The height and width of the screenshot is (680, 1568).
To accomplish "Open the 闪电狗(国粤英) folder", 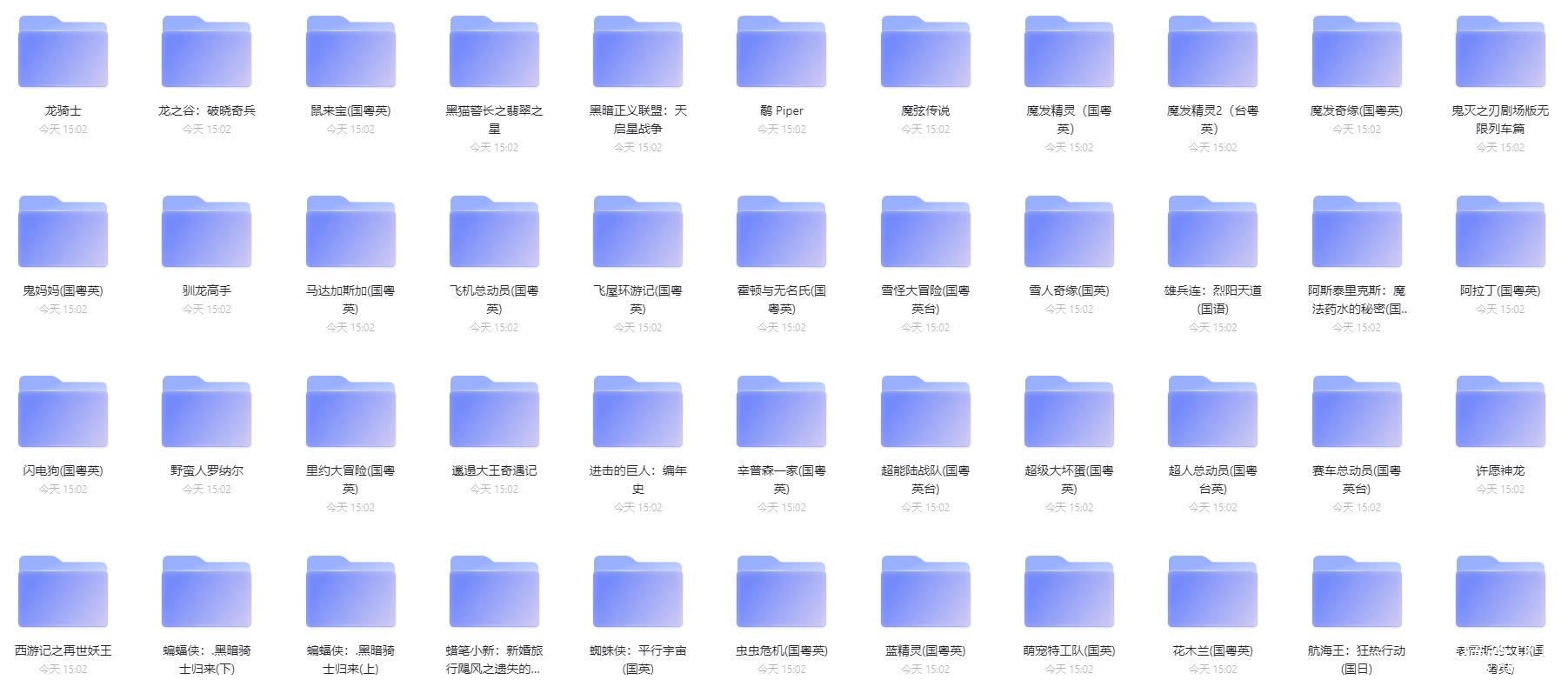I will click(x=63, y=412).
